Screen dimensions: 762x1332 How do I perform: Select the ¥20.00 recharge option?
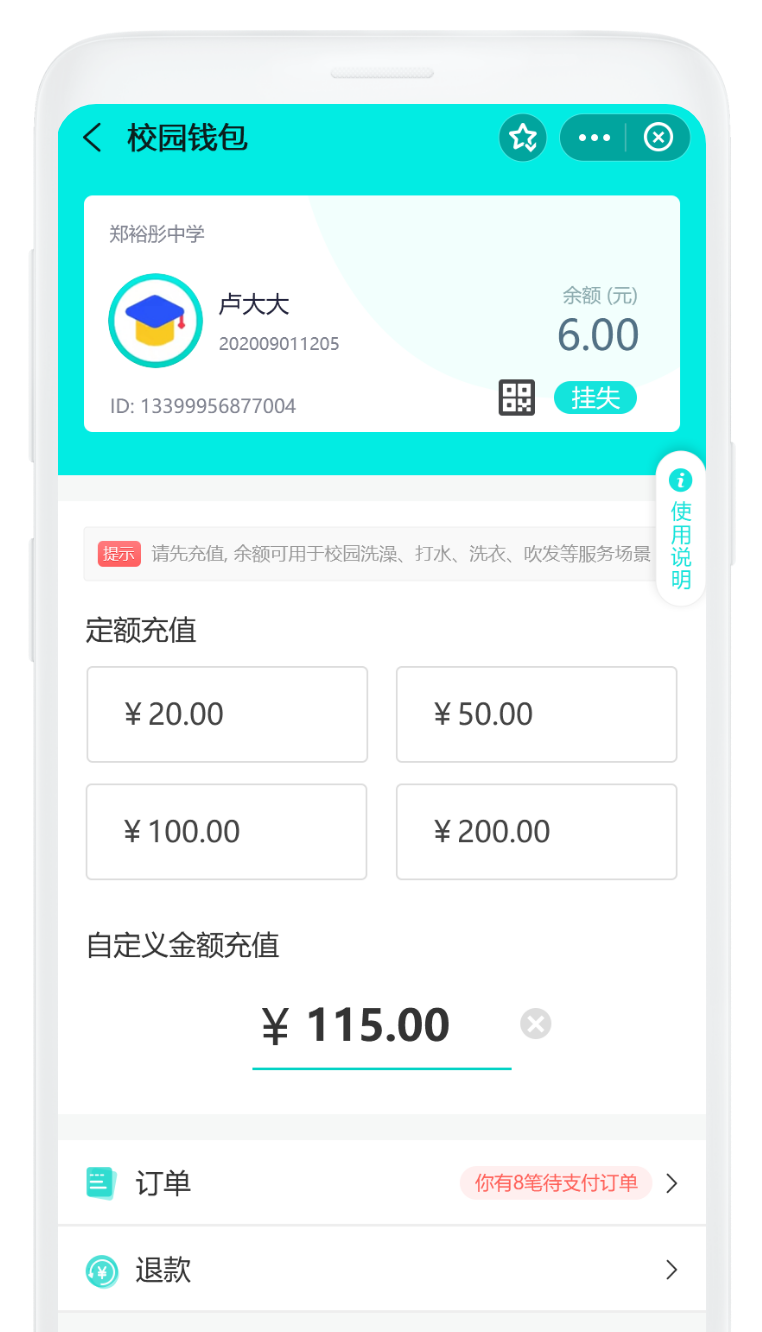click(227, 714)
